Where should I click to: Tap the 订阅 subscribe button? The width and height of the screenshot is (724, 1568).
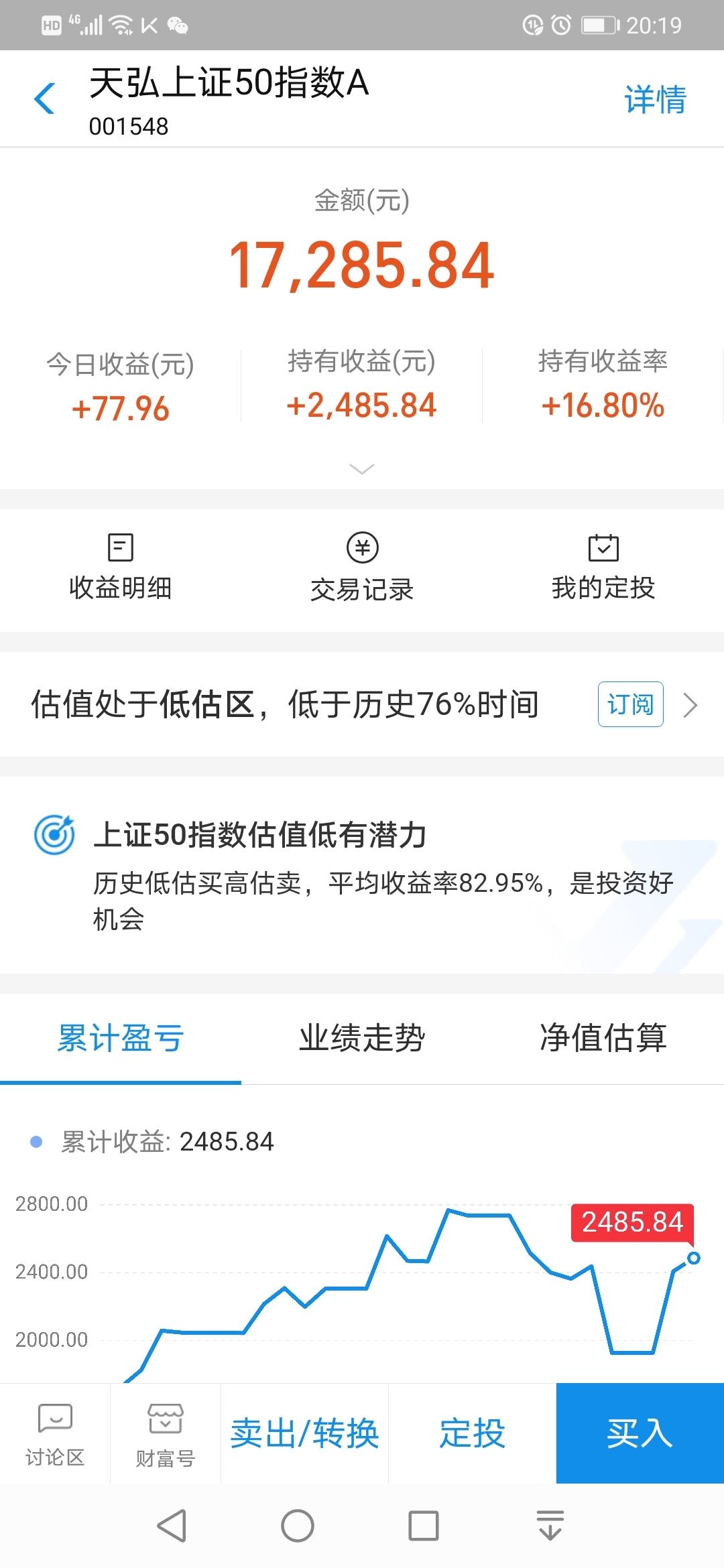coord(631,704)
